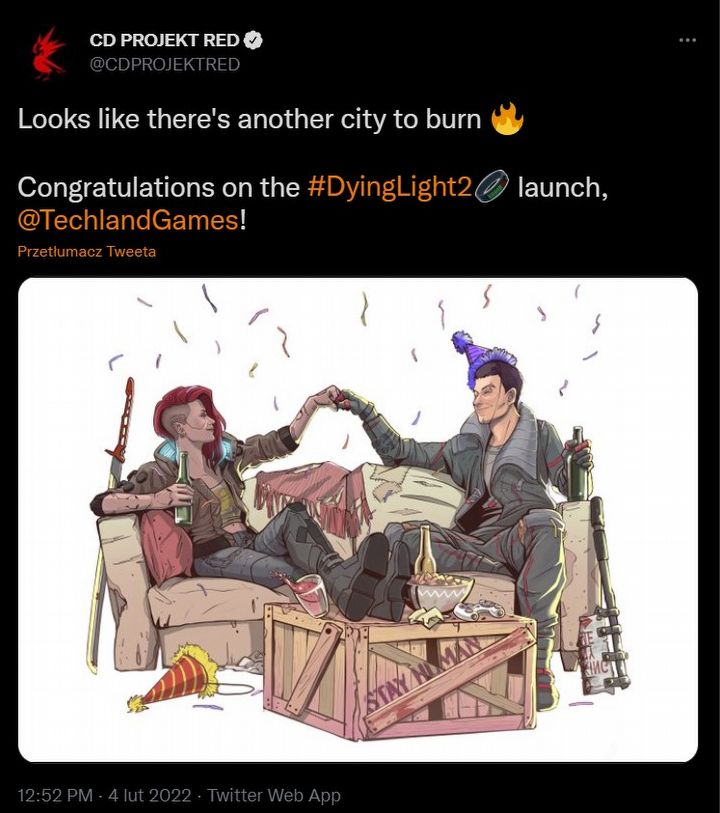The width and height of the screenshot is (720, 813).
Task: Tap Przetłumacz Tweeta to translate
Action: pos(87,252)
